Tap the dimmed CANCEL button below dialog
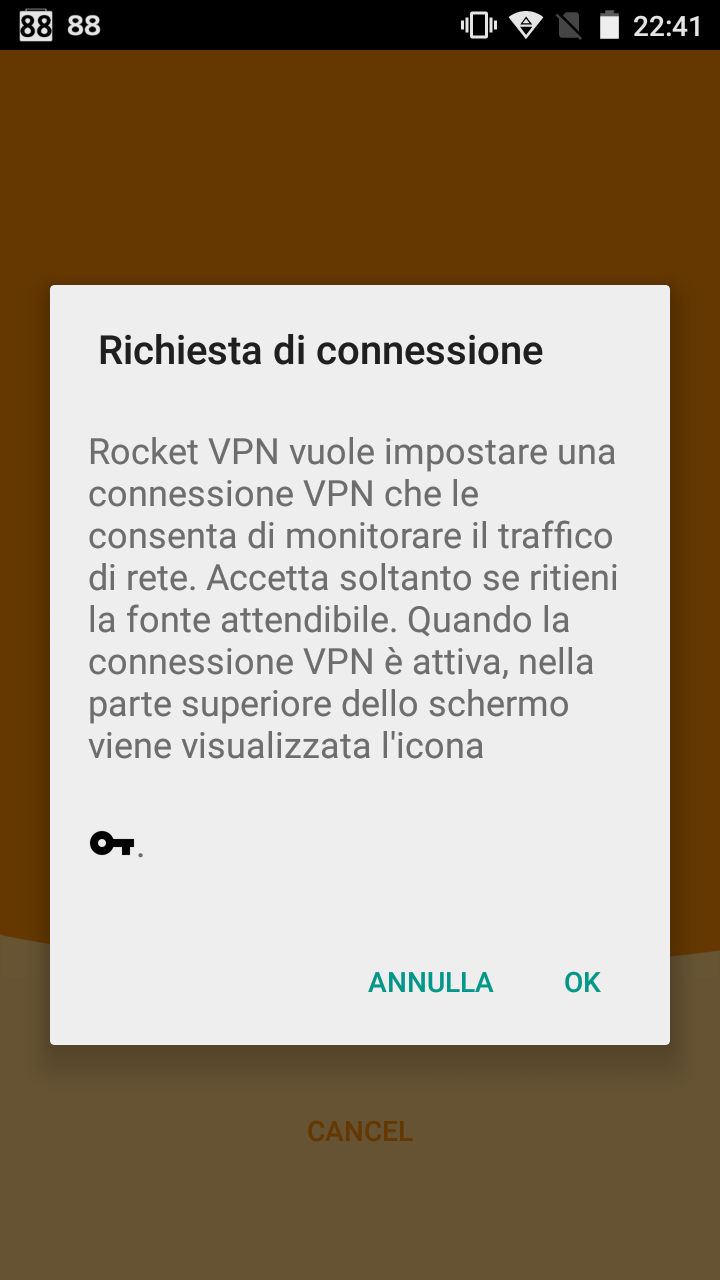 point(360,1131)
